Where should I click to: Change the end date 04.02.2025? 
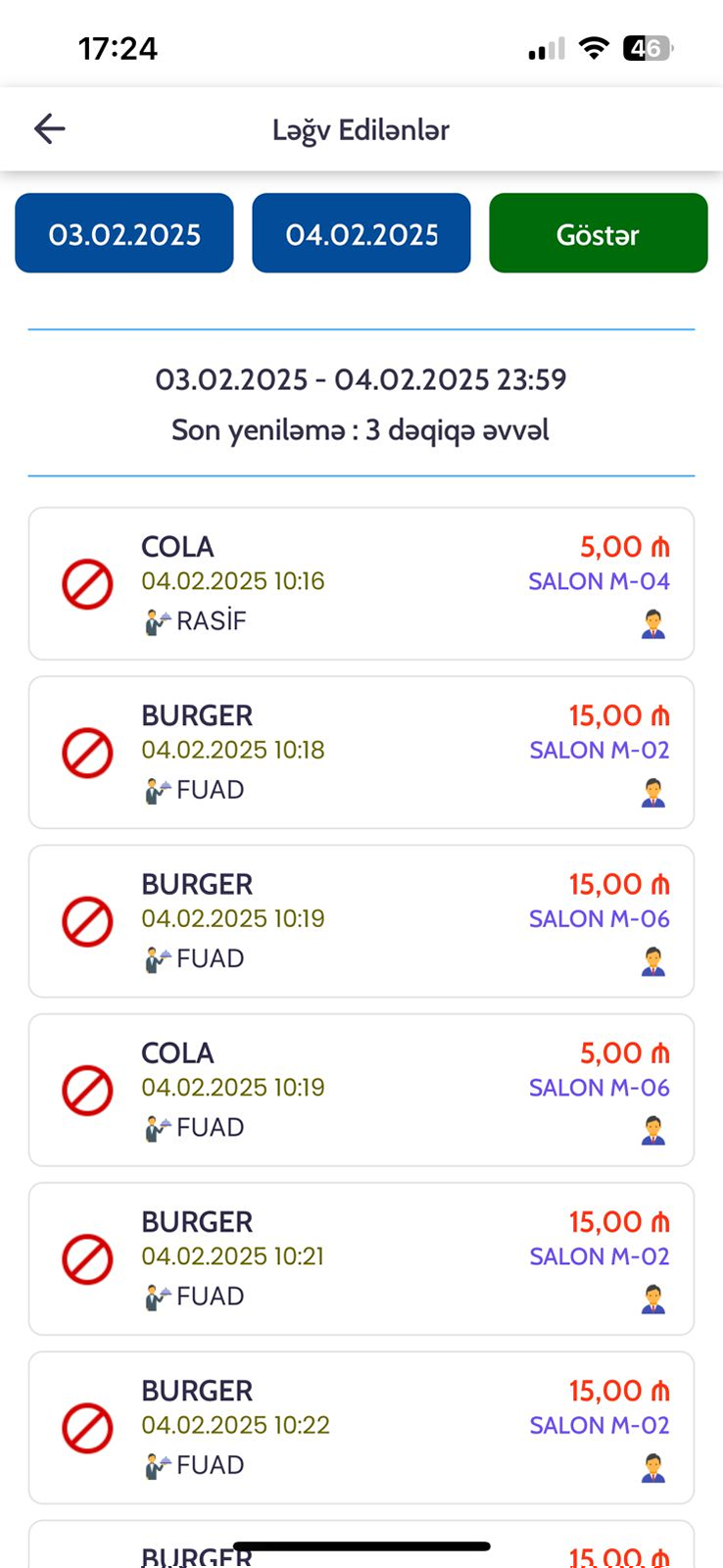pyautogui.click(x=361, y=233)
